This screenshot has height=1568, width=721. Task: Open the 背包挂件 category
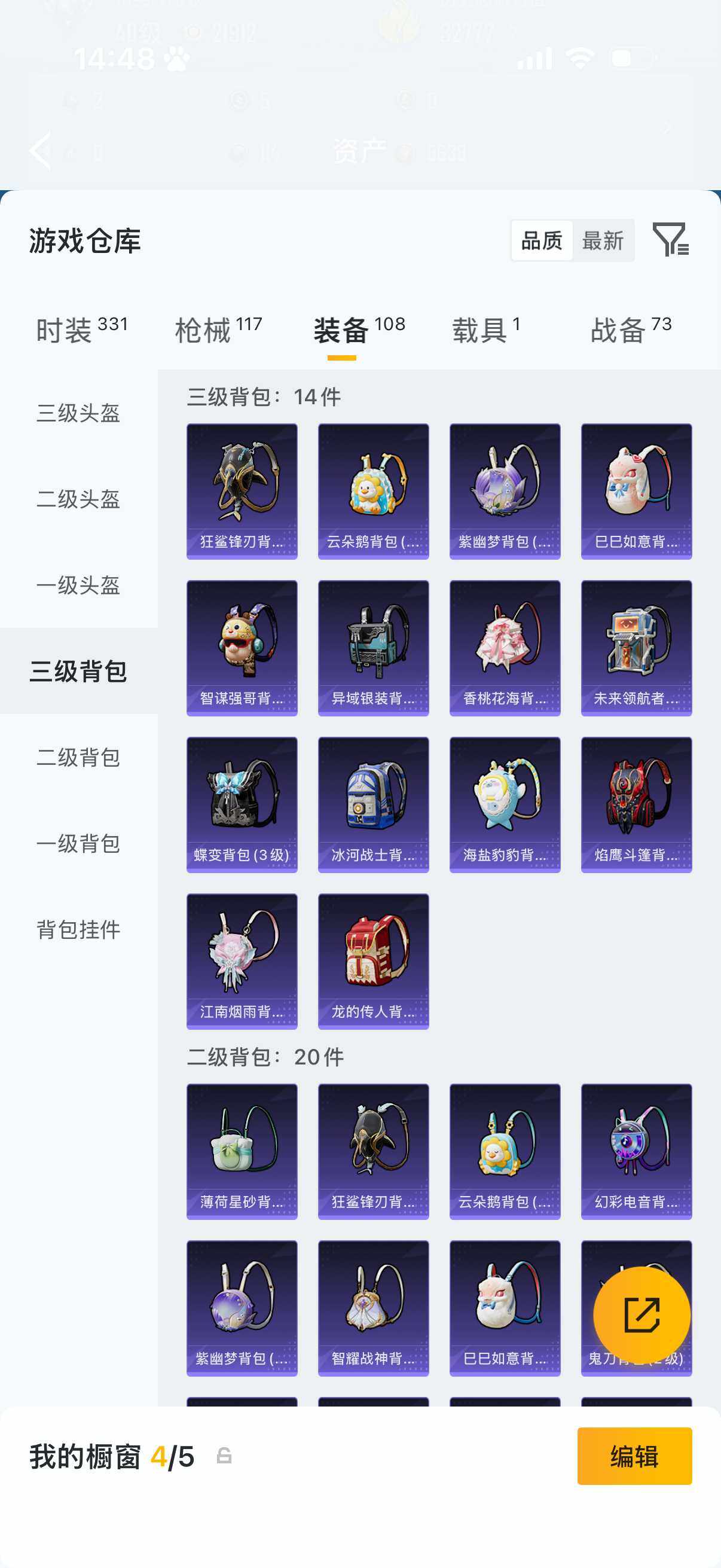78,930
